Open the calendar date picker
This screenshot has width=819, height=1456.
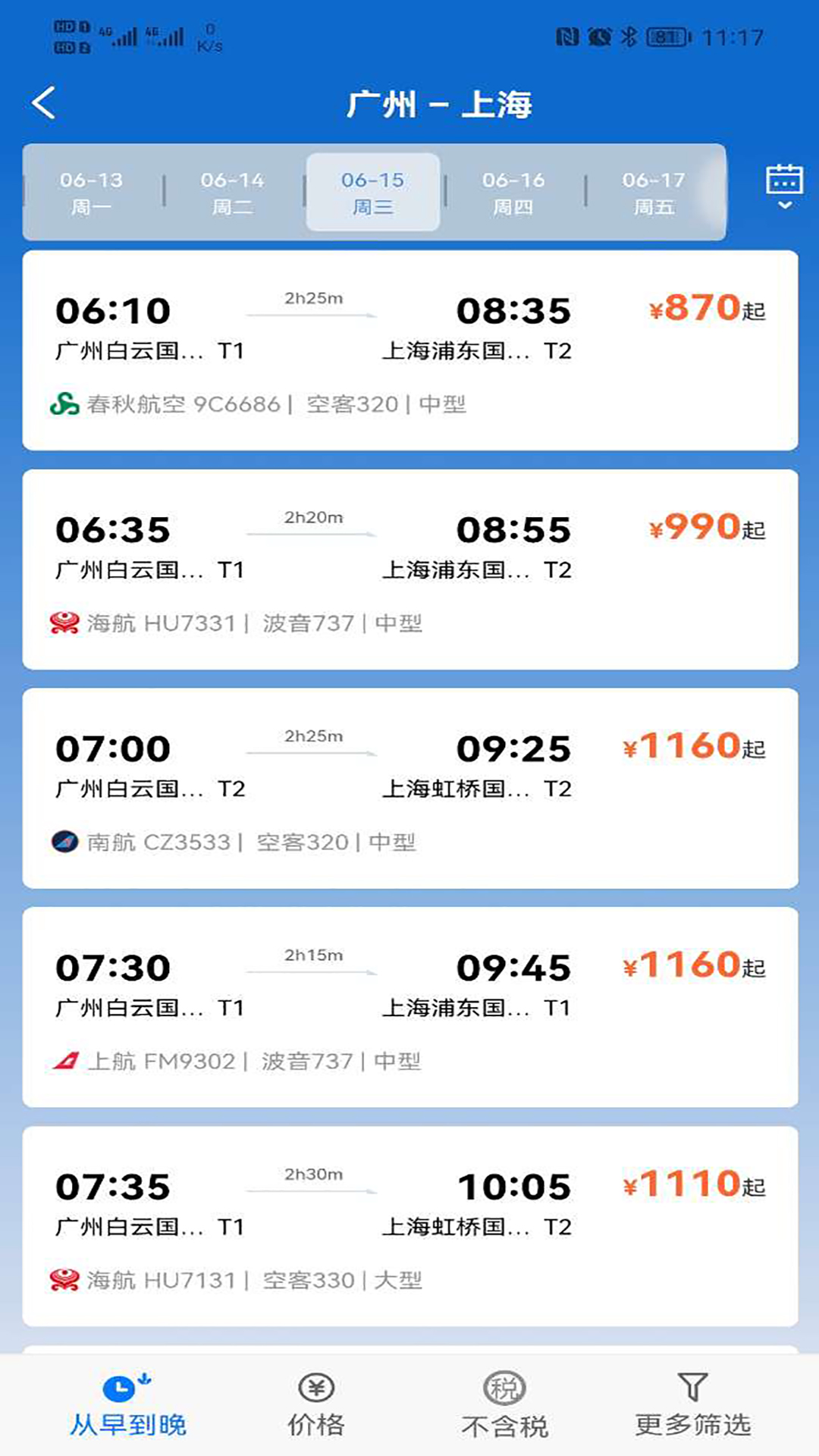click(784, 187)
